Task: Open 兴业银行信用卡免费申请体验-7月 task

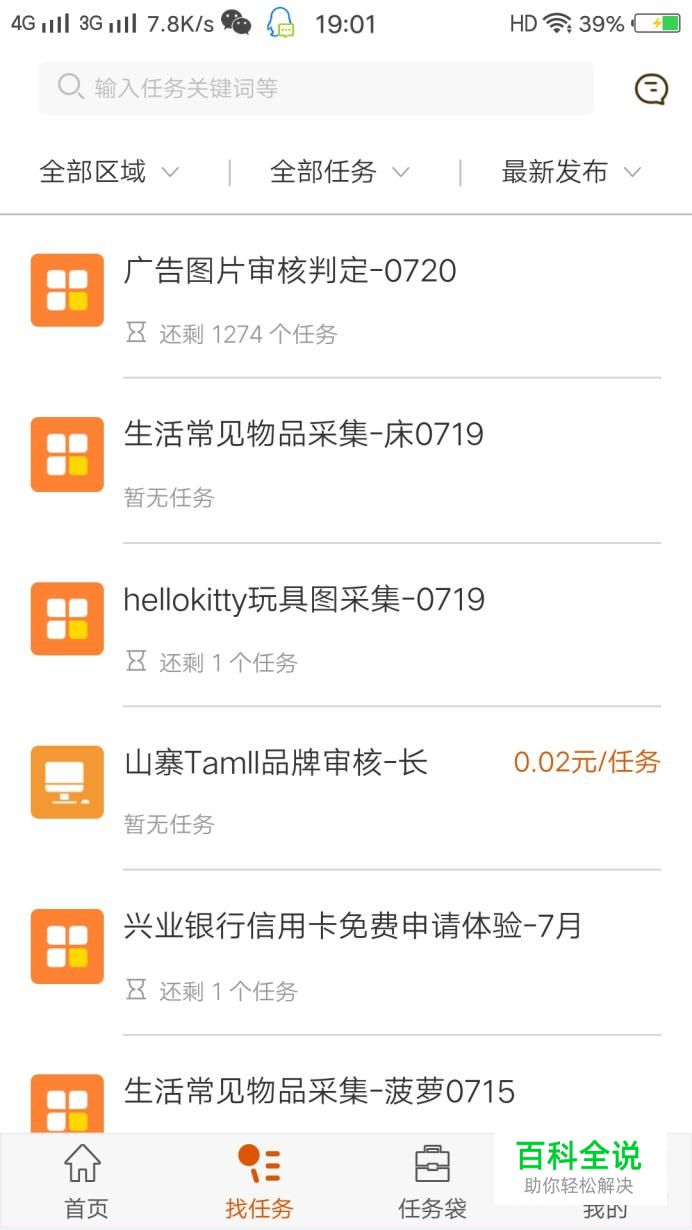Action: point(353,926)
